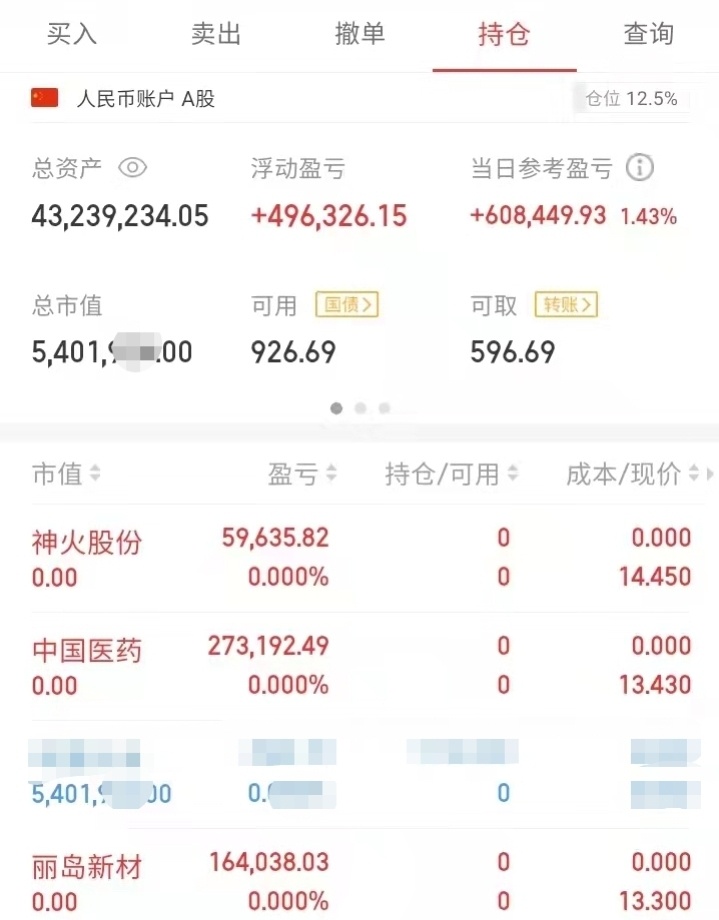
Task: Sort by 成本/现价 column
Action: pyautogui.click(x=634, y=474)
